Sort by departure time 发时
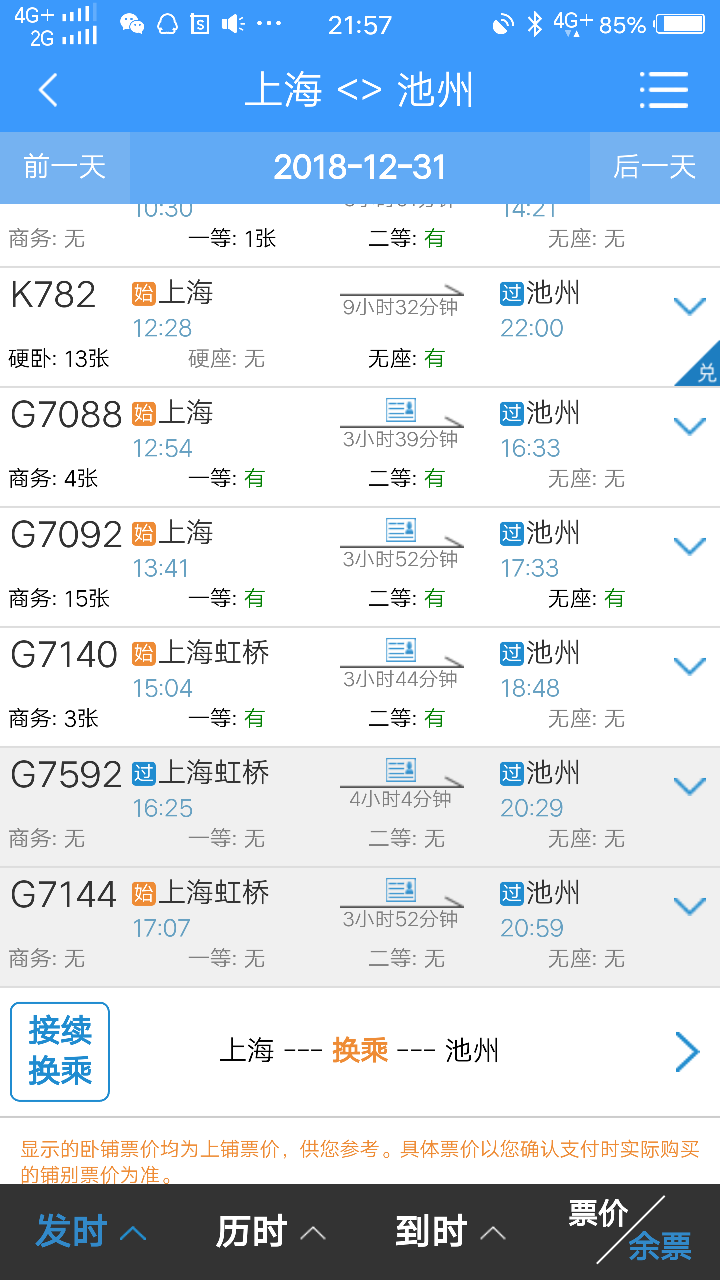This screenshot has width=720, height=1280. point(90,1232)
